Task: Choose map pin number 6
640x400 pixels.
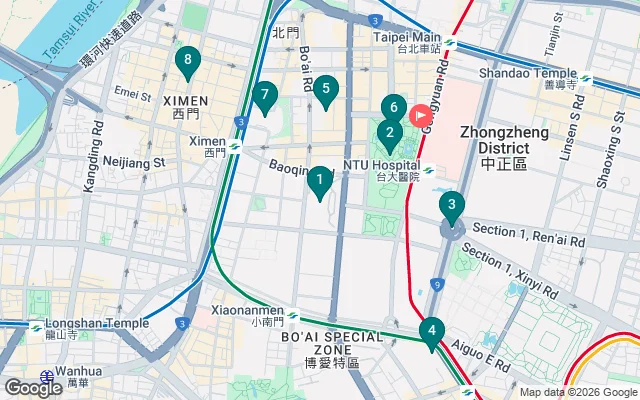Action: 394,107
